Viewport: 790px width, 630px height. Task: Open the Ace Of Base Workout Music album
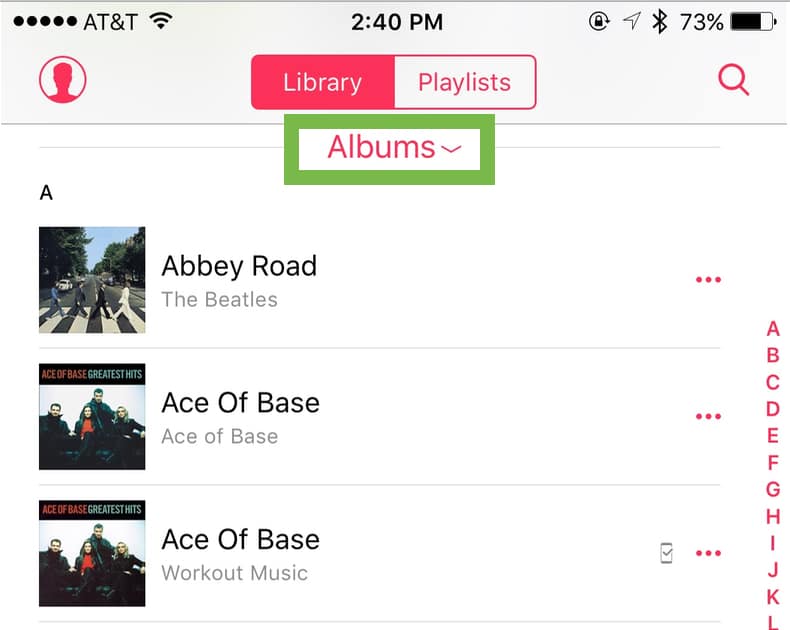[x=240, y=554]
